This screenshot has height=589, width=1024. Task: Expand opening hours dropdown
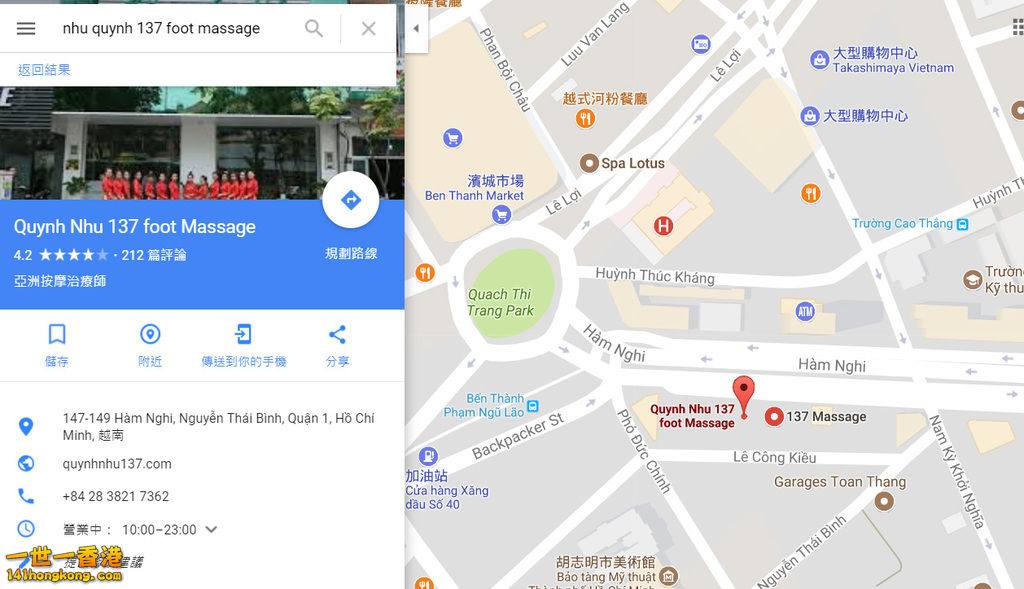[x=211, y=530]
